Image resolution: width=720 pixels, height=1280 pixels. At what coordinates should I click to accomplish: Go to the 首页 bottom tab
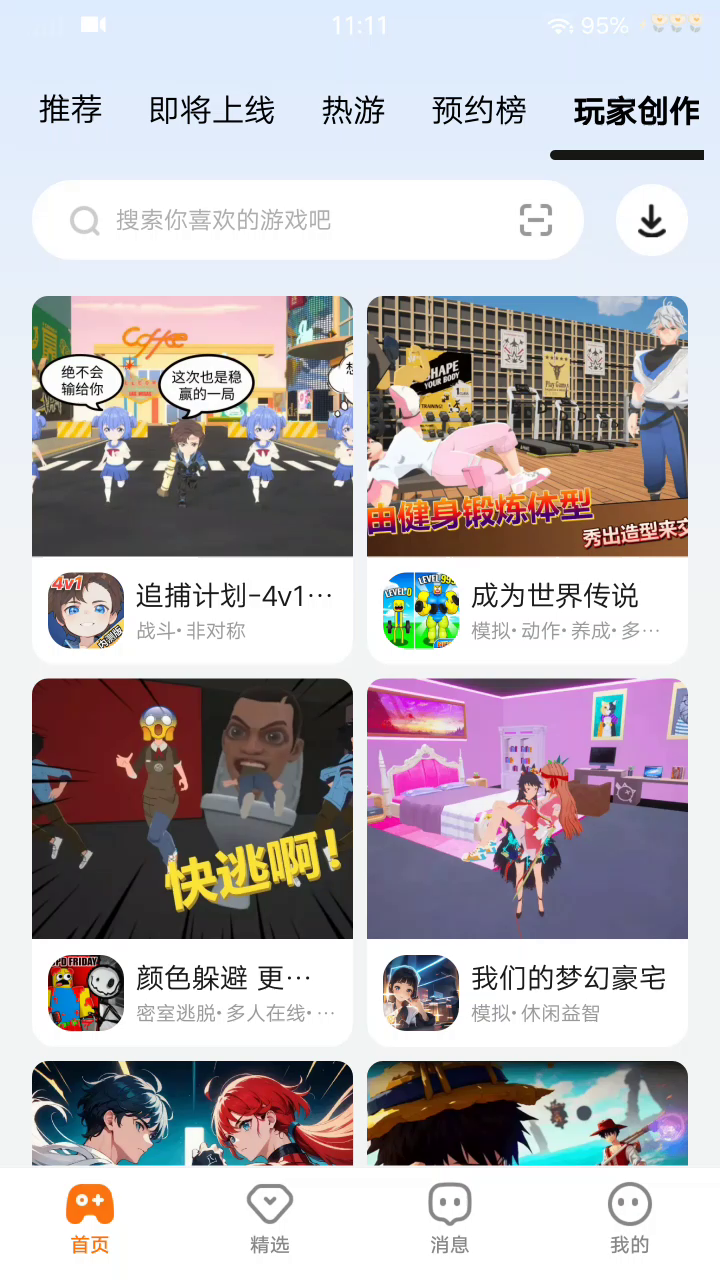(90, 1218)
